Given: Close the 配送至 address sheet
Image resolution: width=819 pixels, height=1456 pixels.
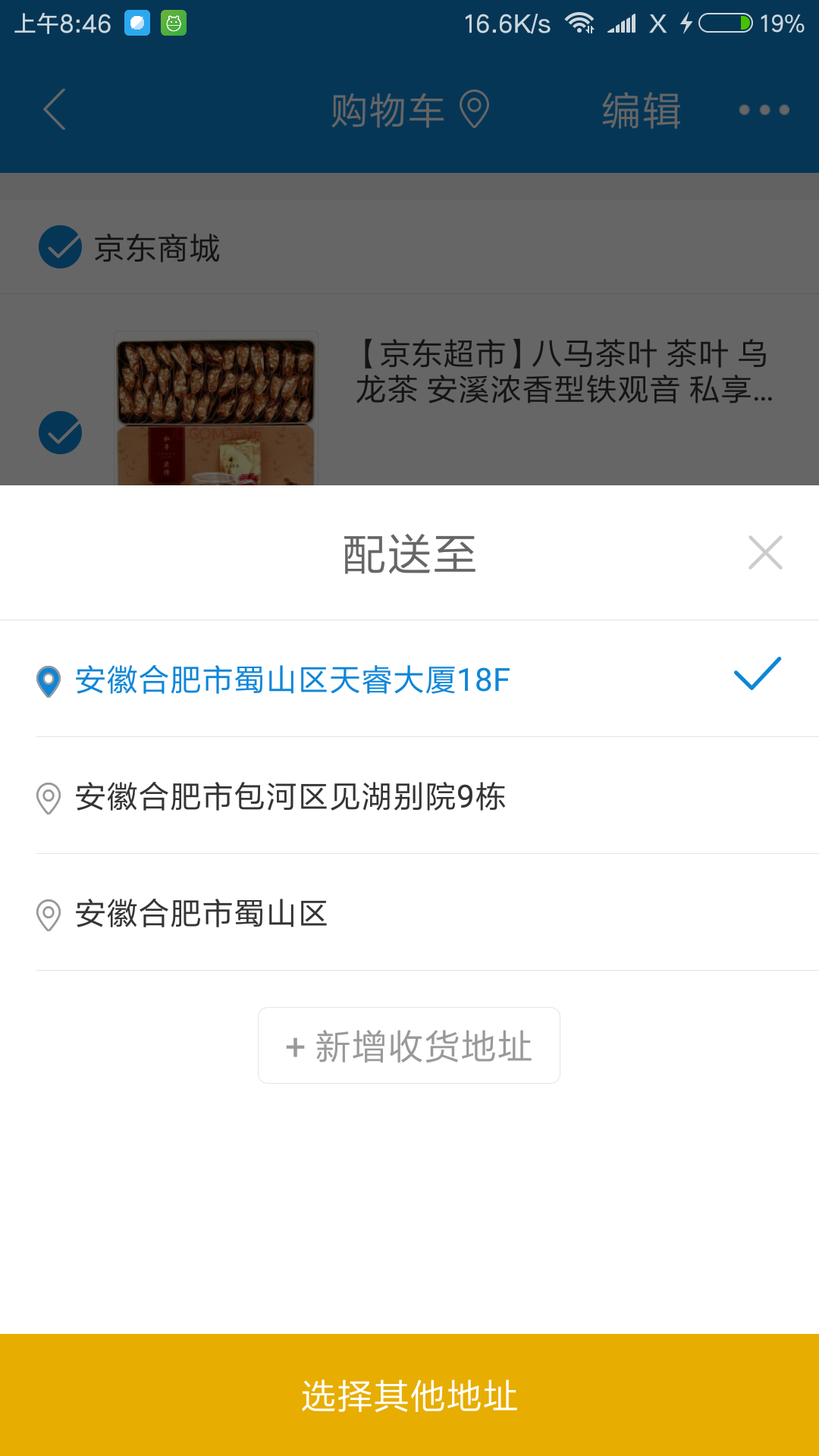Looking at the screenshot, I should (764, 553).
